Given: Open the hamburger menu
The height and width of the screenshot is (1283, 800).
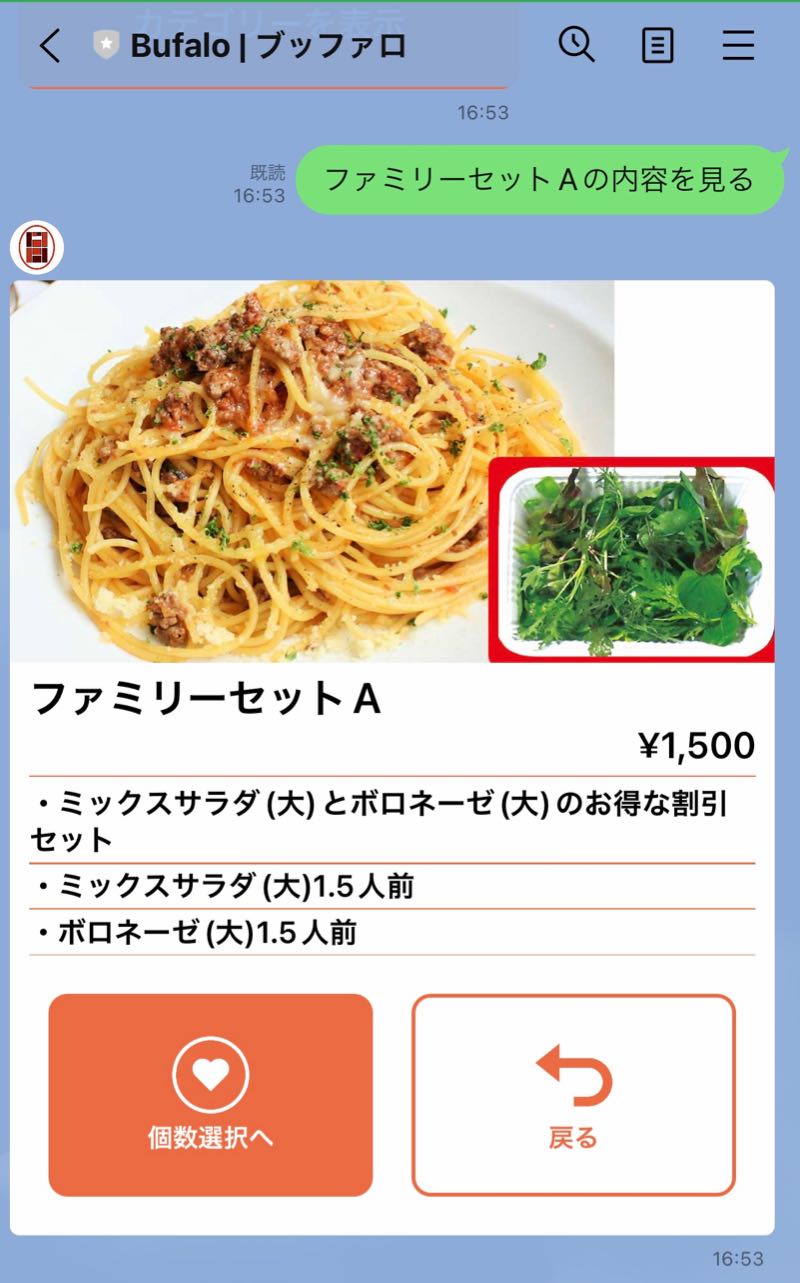Looking at the screenshot, I should pyautogui.click(x=738, y=46).
